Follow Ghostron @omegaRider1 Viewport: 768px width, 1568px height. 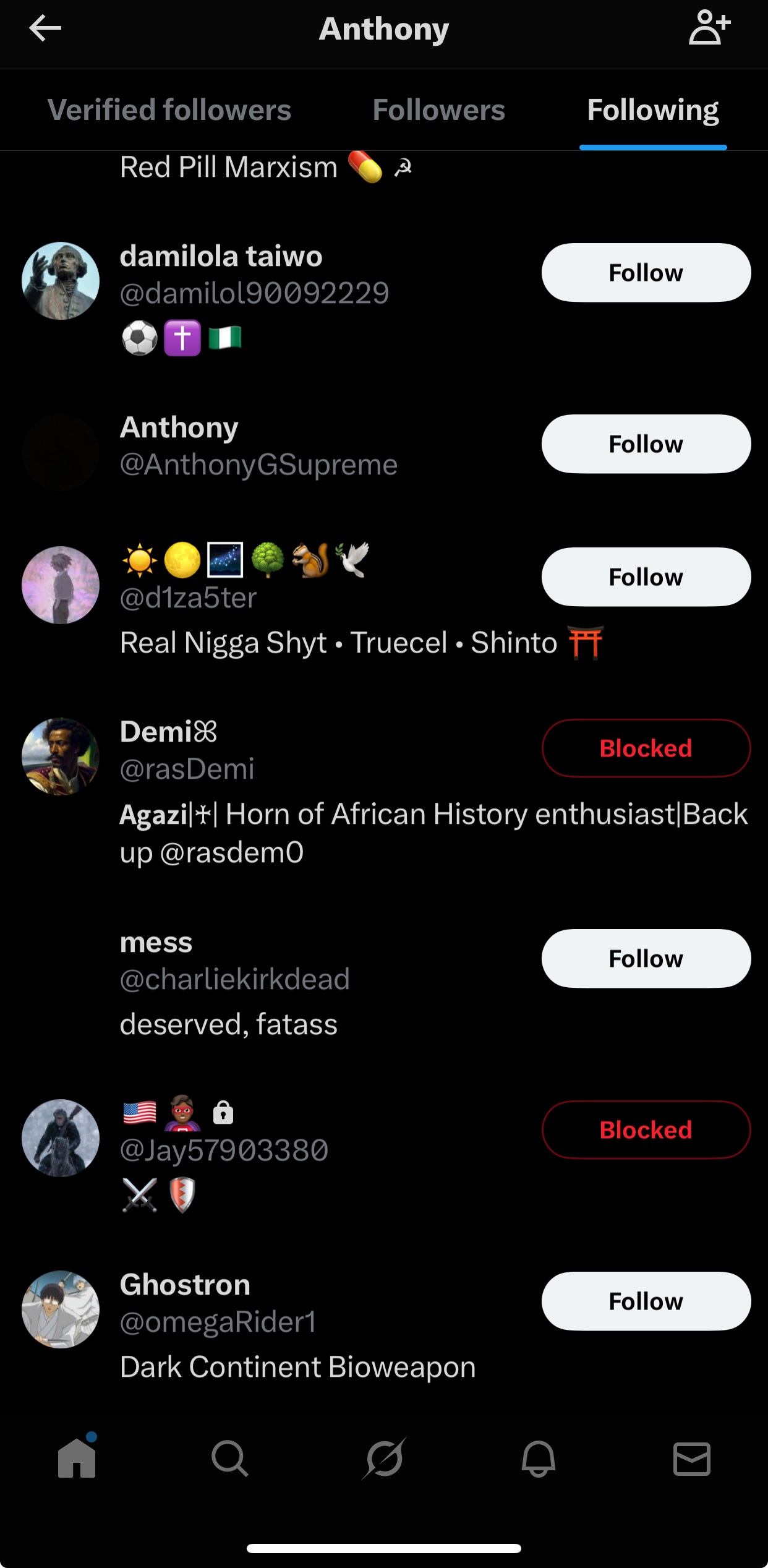pyautogui.click(x=646, y=1301)
